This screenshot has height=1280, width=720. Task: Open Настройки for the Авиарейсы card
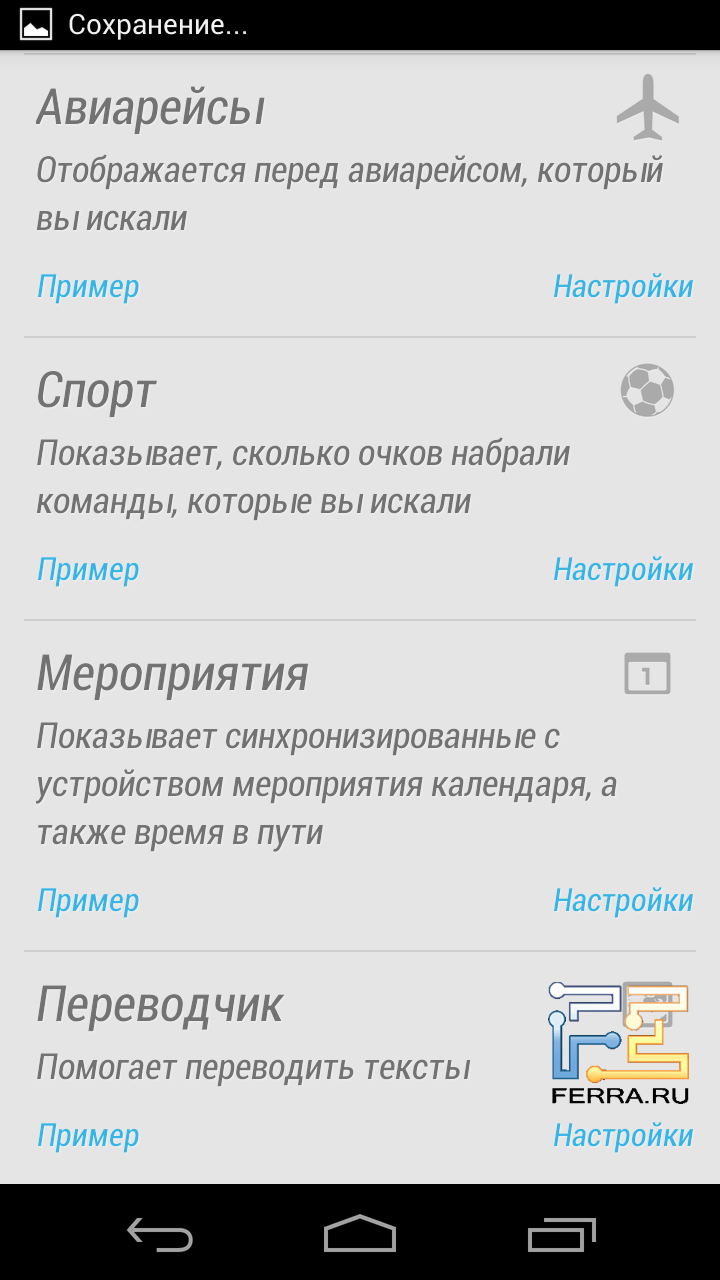(623, 287)
